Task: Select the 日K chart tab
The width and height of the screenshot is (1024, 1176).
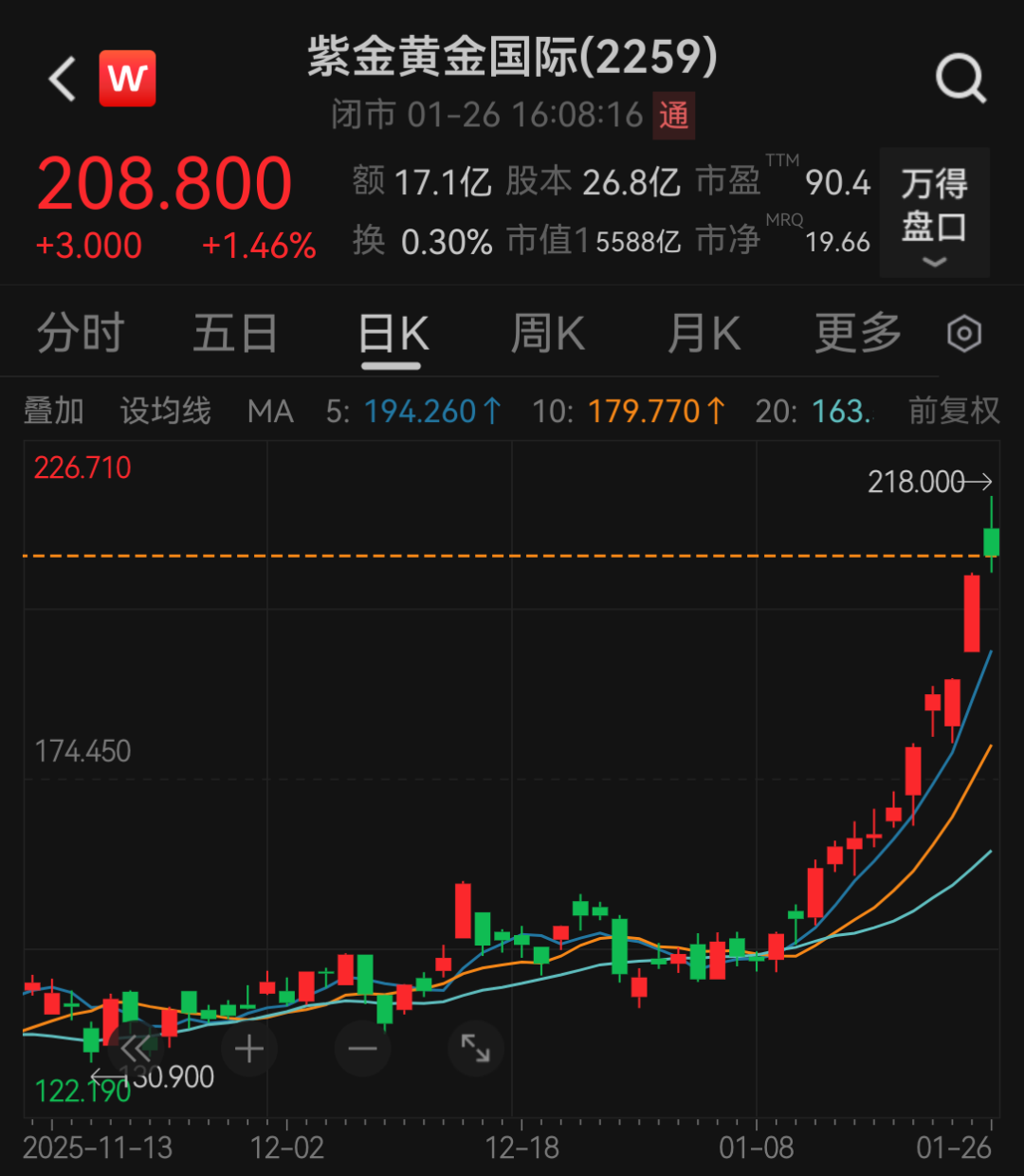Action: (x=393, y=335)
